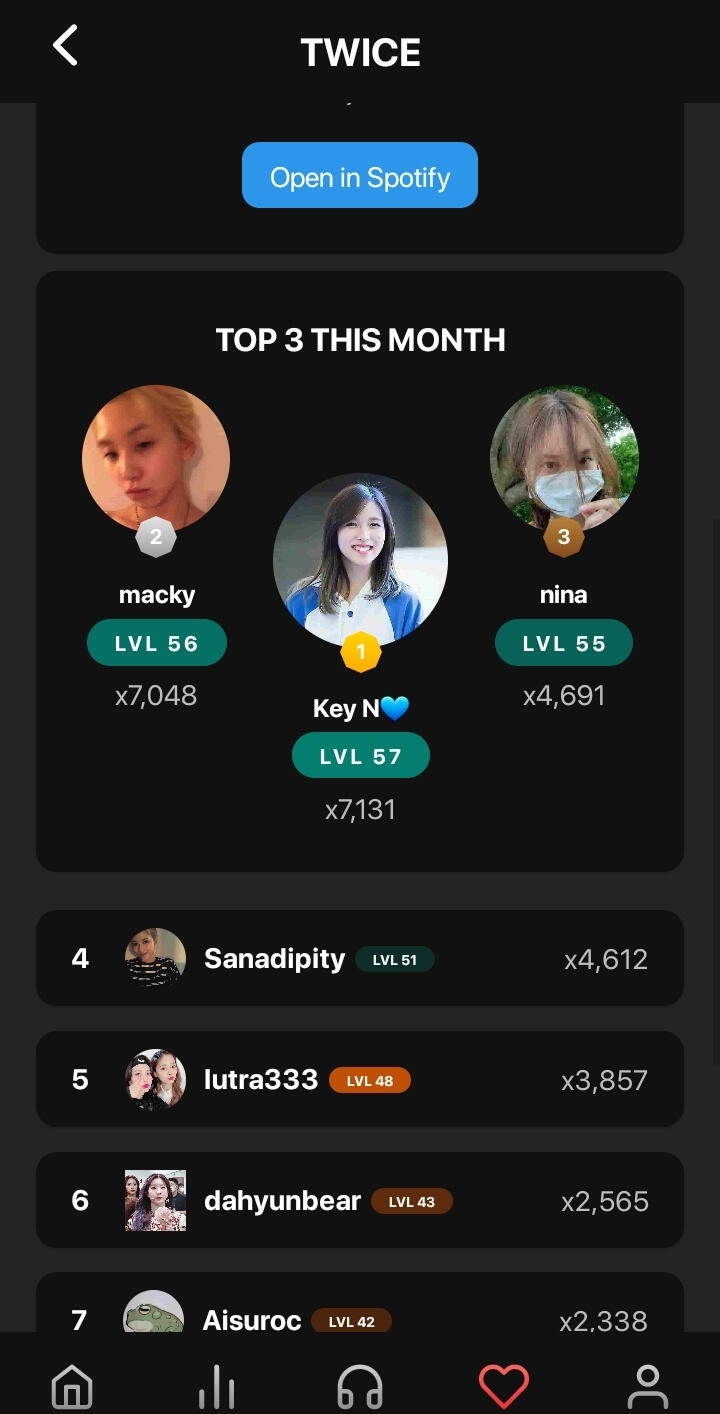Open Sanadipity's leaderboard row
Image resolution: width=720 pixels, height=1414 pixels.
360,958
